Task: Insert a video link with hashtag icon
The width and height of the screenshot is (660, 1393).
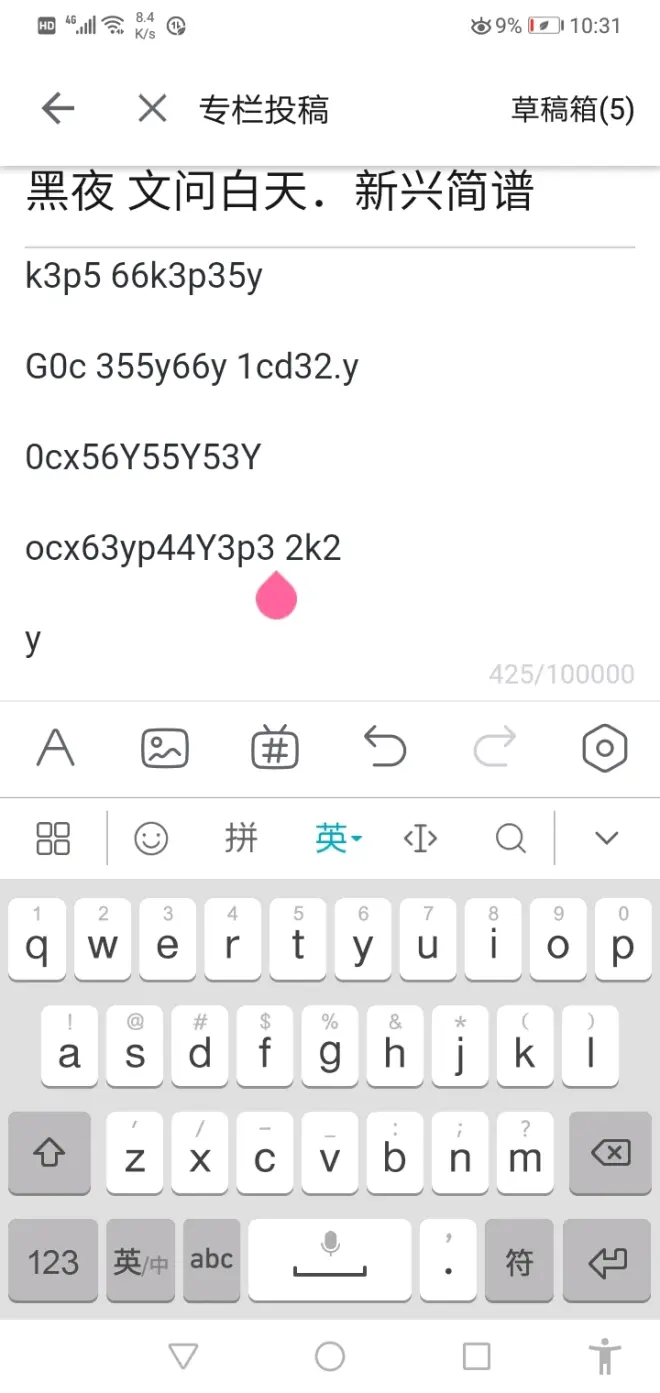Action: pyautogui.click(x=275, y=748)
